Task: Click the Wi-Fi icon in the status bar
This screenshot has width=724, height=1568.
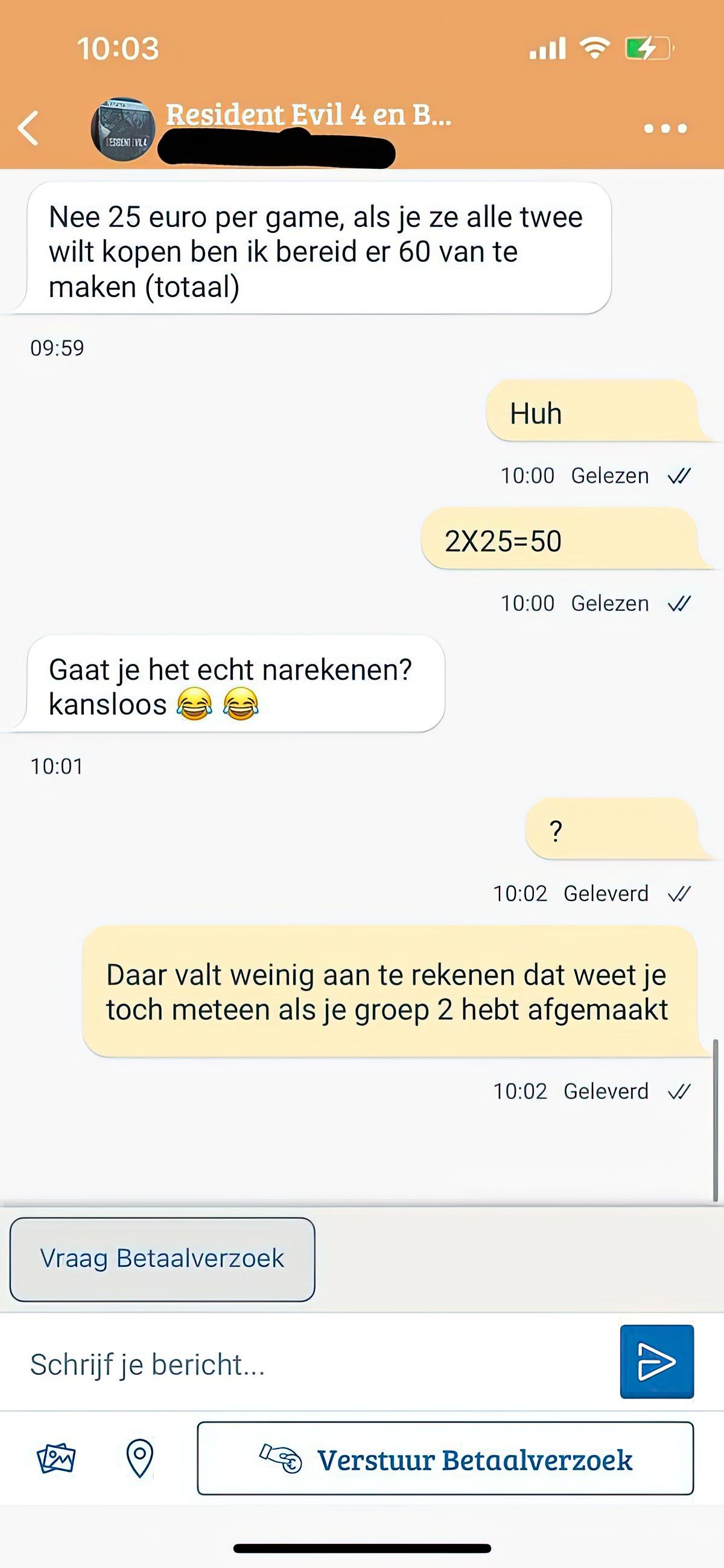Action: tap(597, 49)
